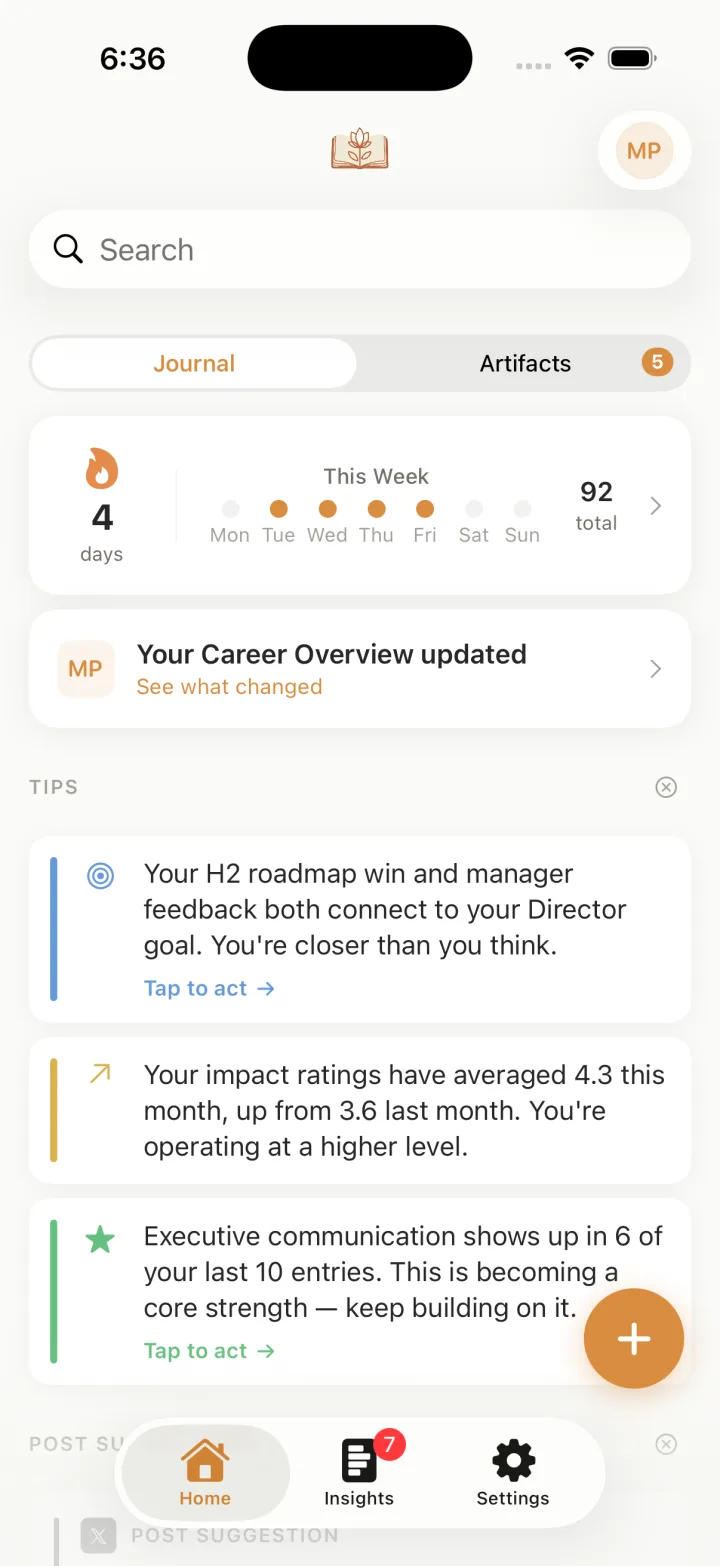Viewport: 720px width, 1566px height.
Task: Add a new journal entry
Action: click(x=634, y=1339)
